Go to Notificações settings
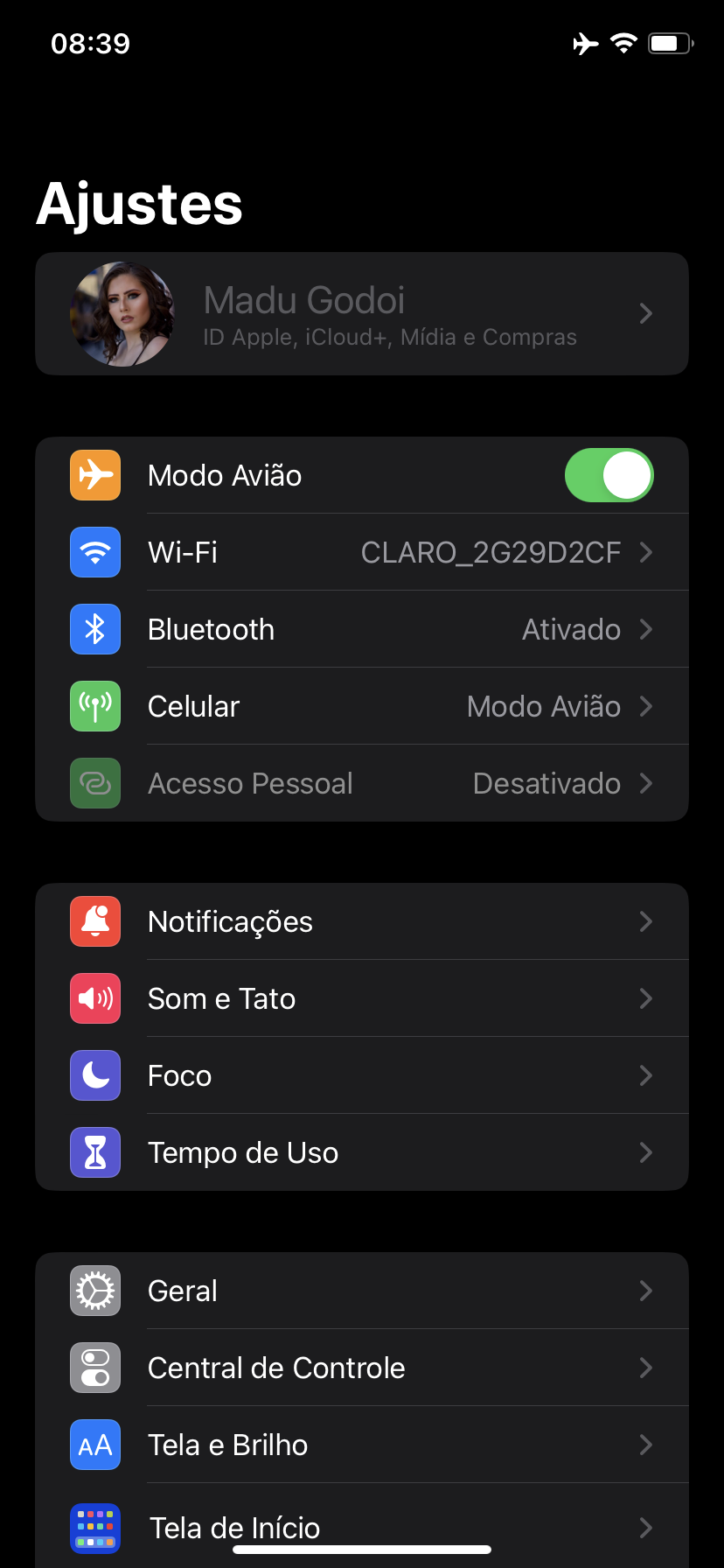724x1568 pixels. tap(362, 921)
